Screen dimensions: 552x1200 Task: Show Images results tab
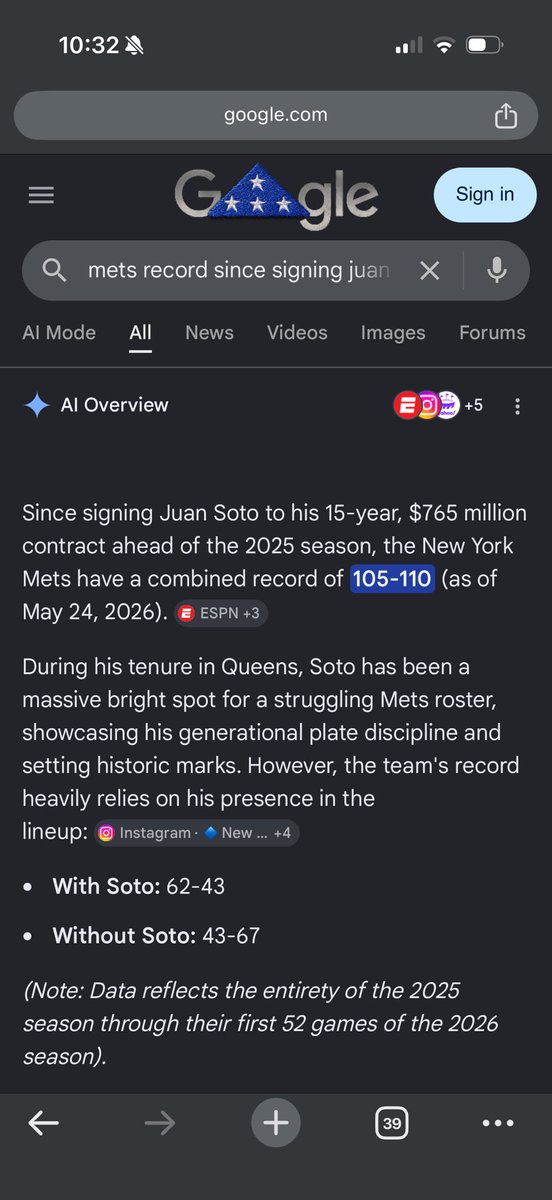pos(393,333)
